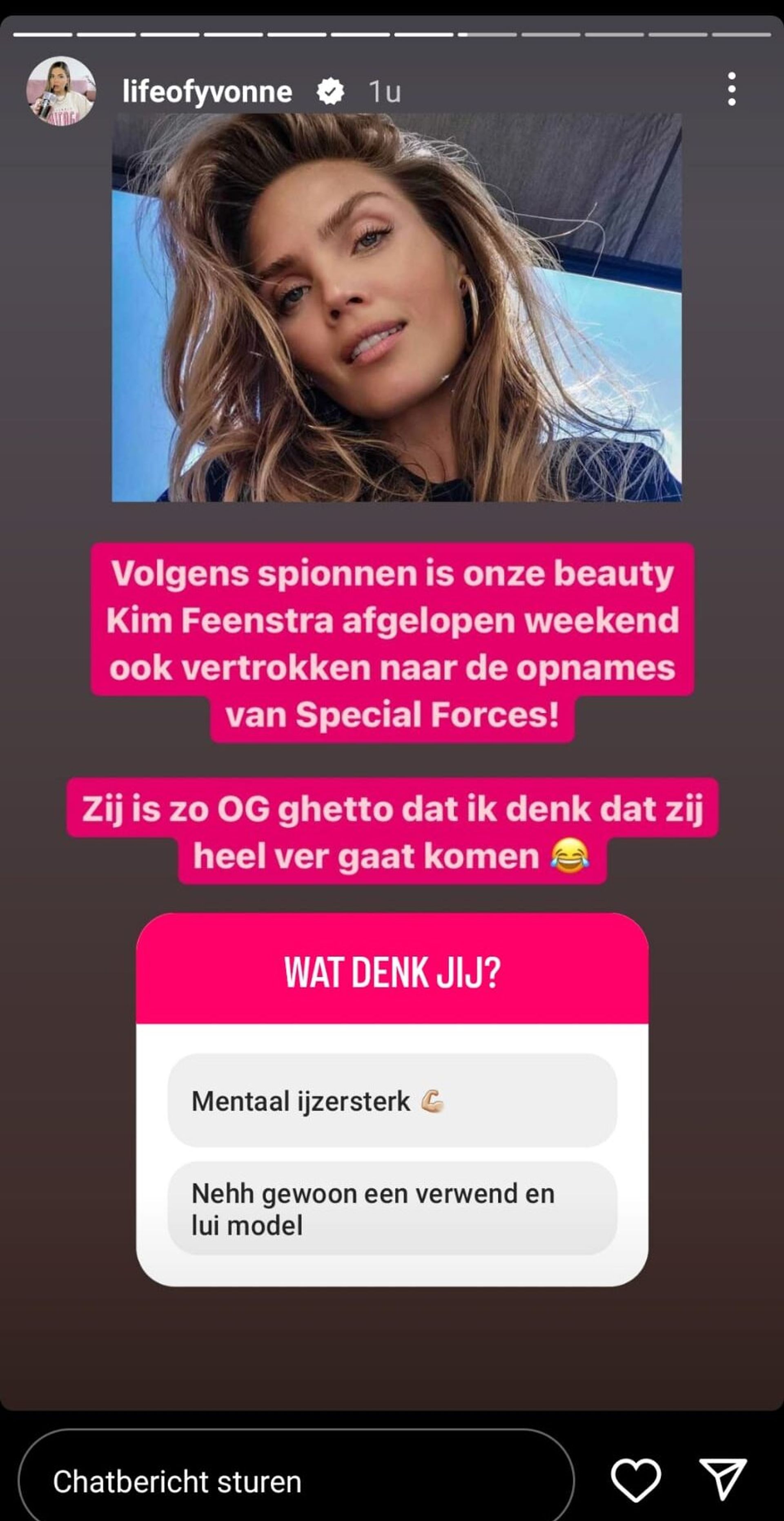Screen dimensions: 784x1521
Task: Open lifeofyvonne's profile picture
Action: (61, 91)
